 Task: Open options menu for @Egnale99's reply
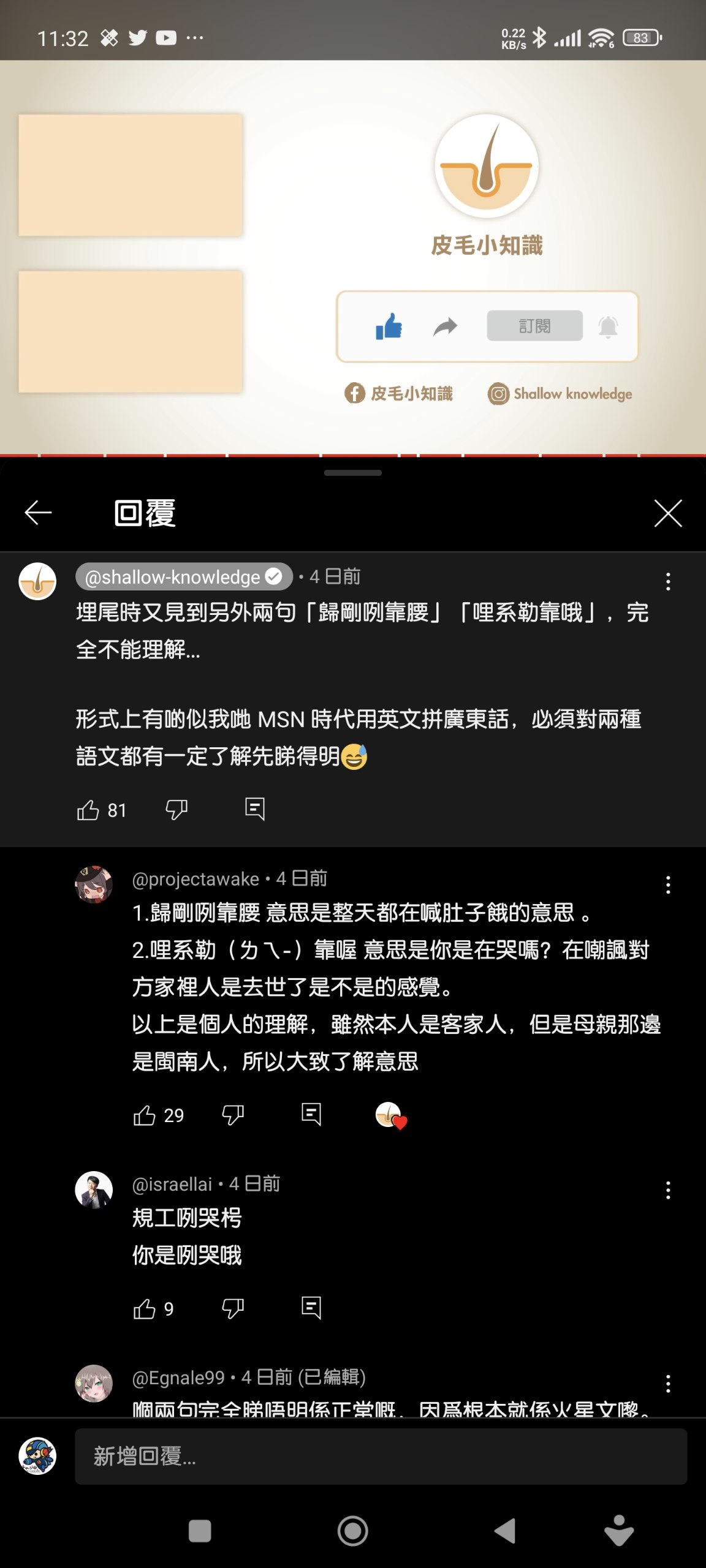(668, 1384)
